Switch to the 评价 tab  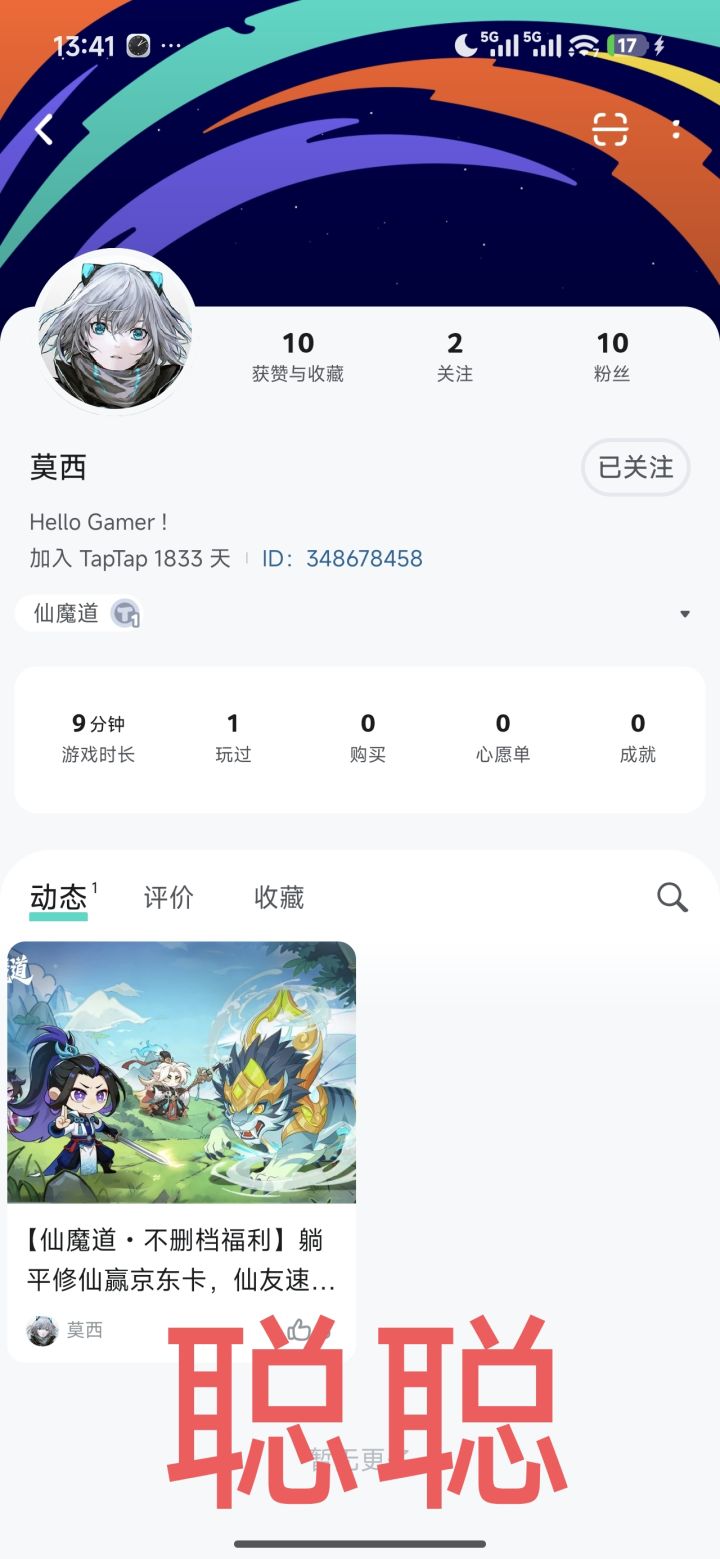click(x=168, y=898)
